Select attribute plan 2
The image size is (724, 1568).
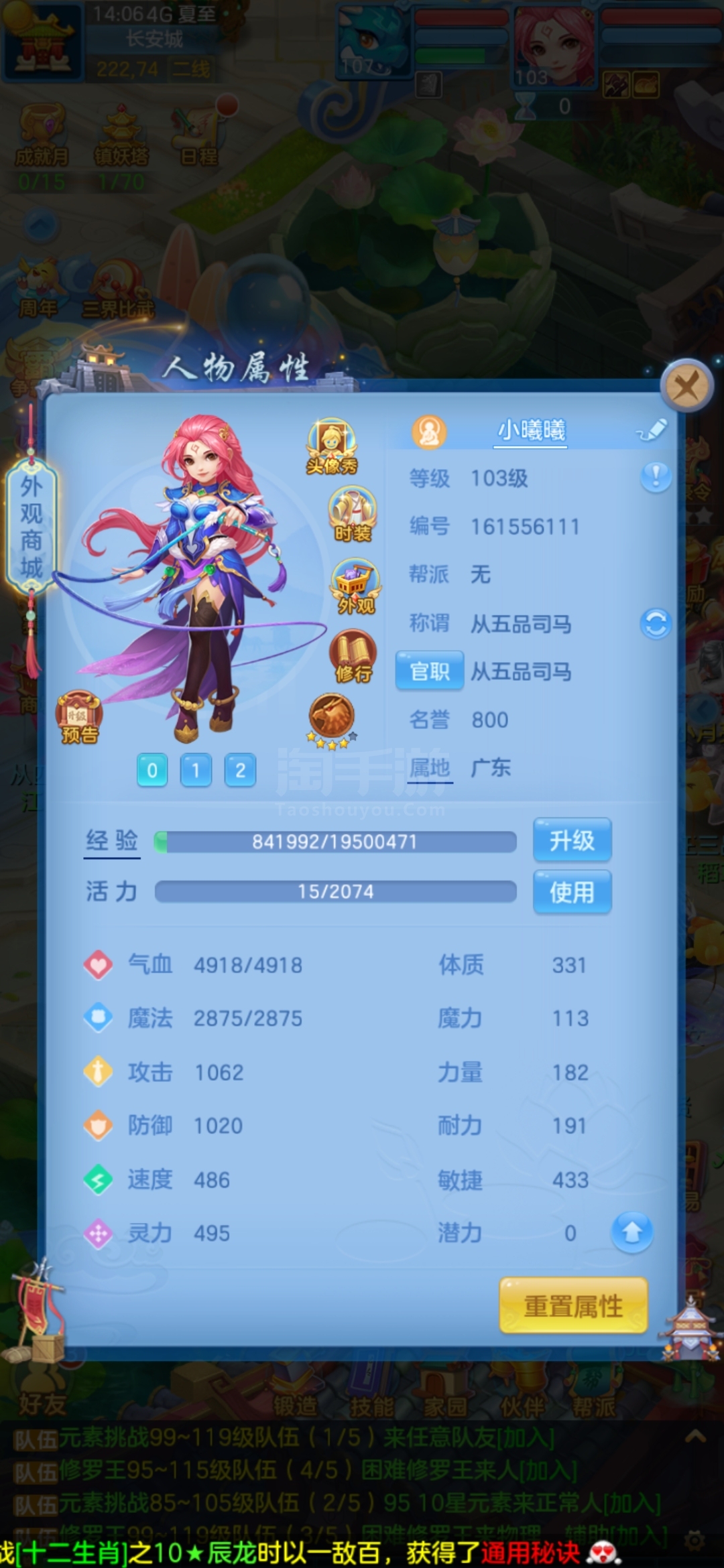pyautogui.click(x=240, y=771)
